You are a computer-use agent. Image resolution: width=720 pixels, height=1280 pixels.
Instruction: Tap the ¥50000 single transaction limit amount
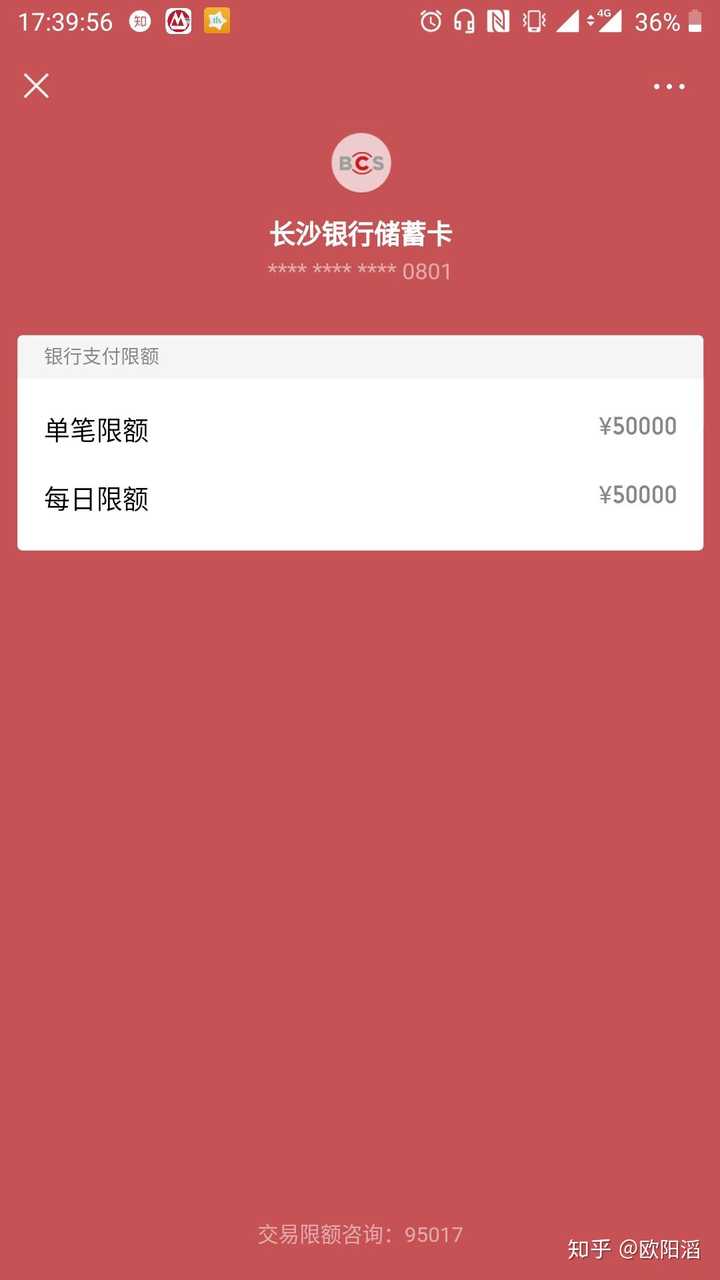pos(637,425)
